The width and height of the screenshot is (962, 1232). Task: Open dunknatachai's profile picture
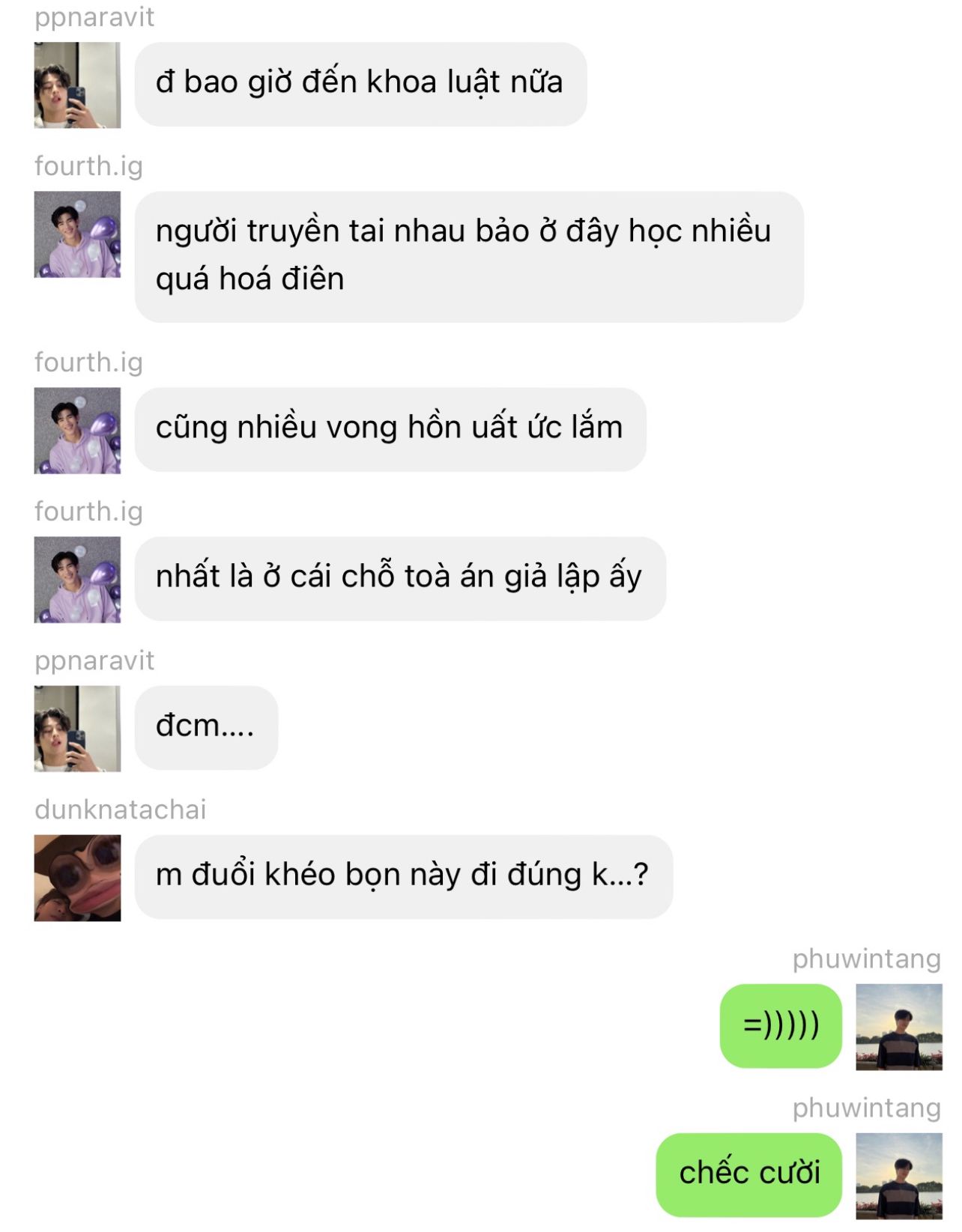(77, 878)
